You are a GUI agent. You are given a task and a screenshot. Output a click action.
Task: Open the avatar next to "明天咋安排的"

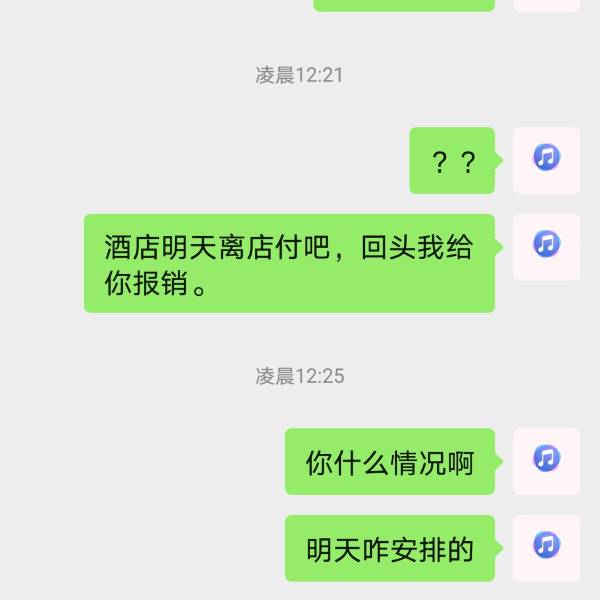pos(546,548)
